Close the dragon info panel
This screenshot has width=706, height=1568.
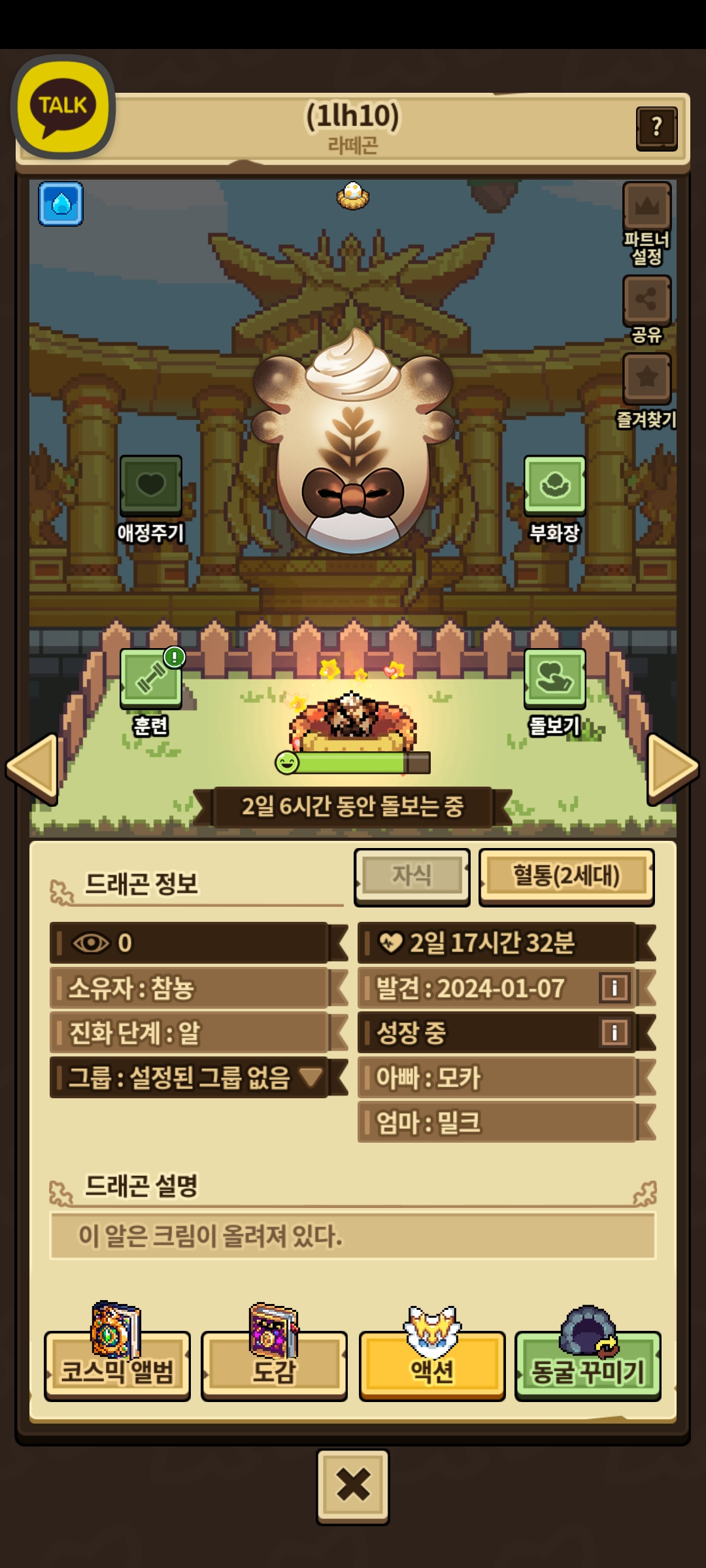click(x=353, y=1486)
